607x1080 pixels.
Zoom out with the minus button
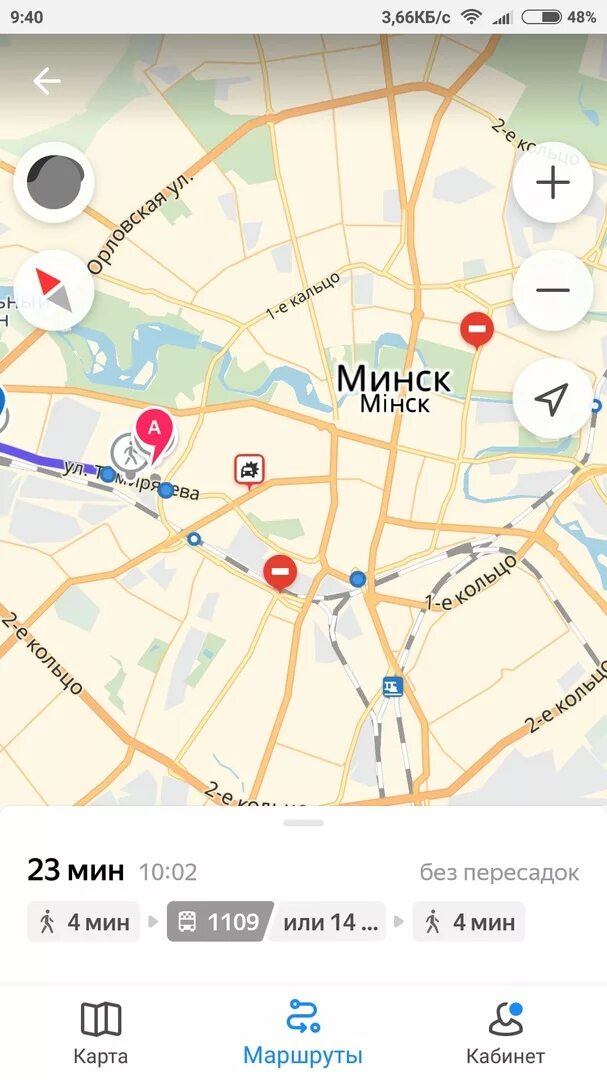(553, 290)
